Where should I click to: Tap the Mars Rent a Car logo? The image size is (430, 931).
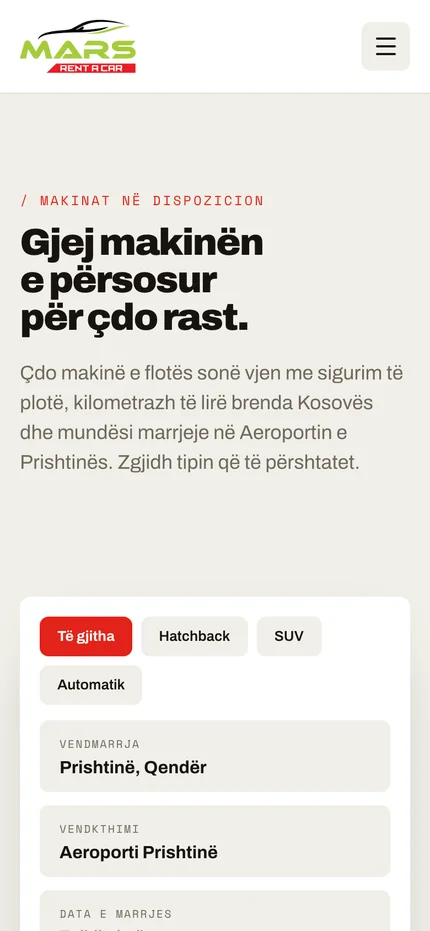pyautogui.click(x=78, y=46)
